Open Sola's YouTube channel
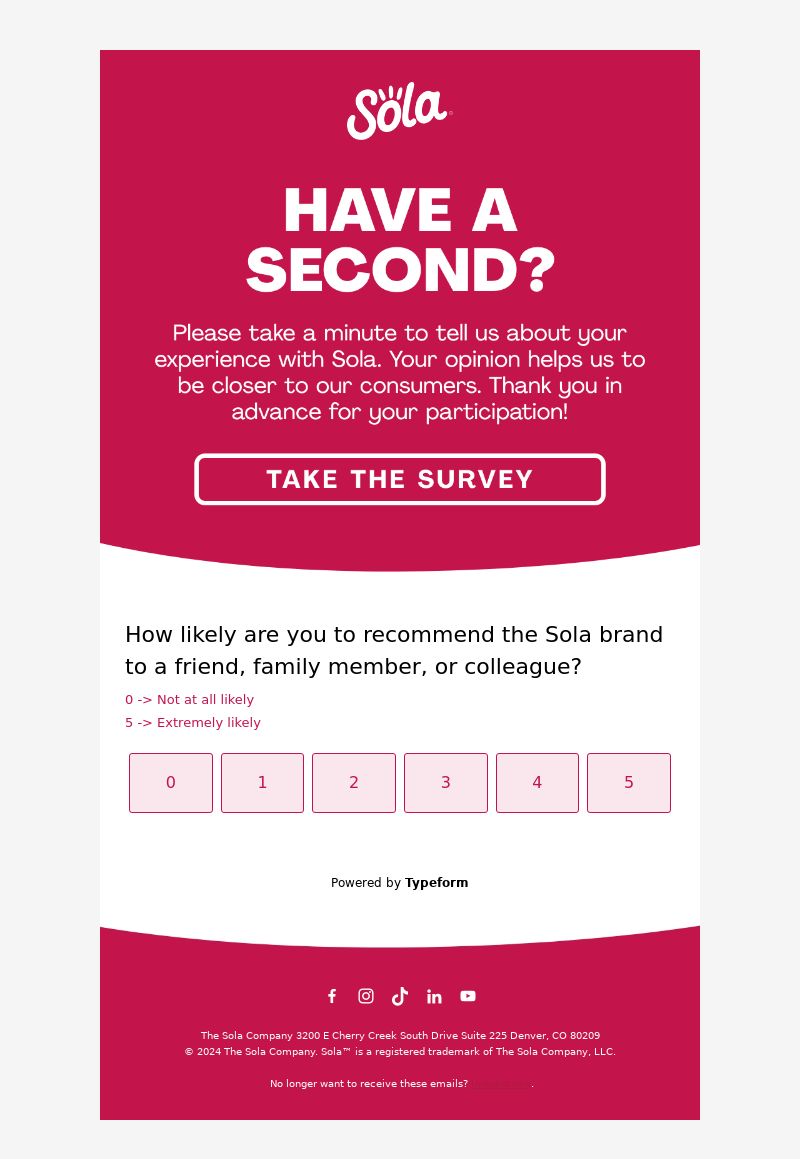Image resolution: width=800 pixels, height=1159 pixels. (x=468, y=996)
